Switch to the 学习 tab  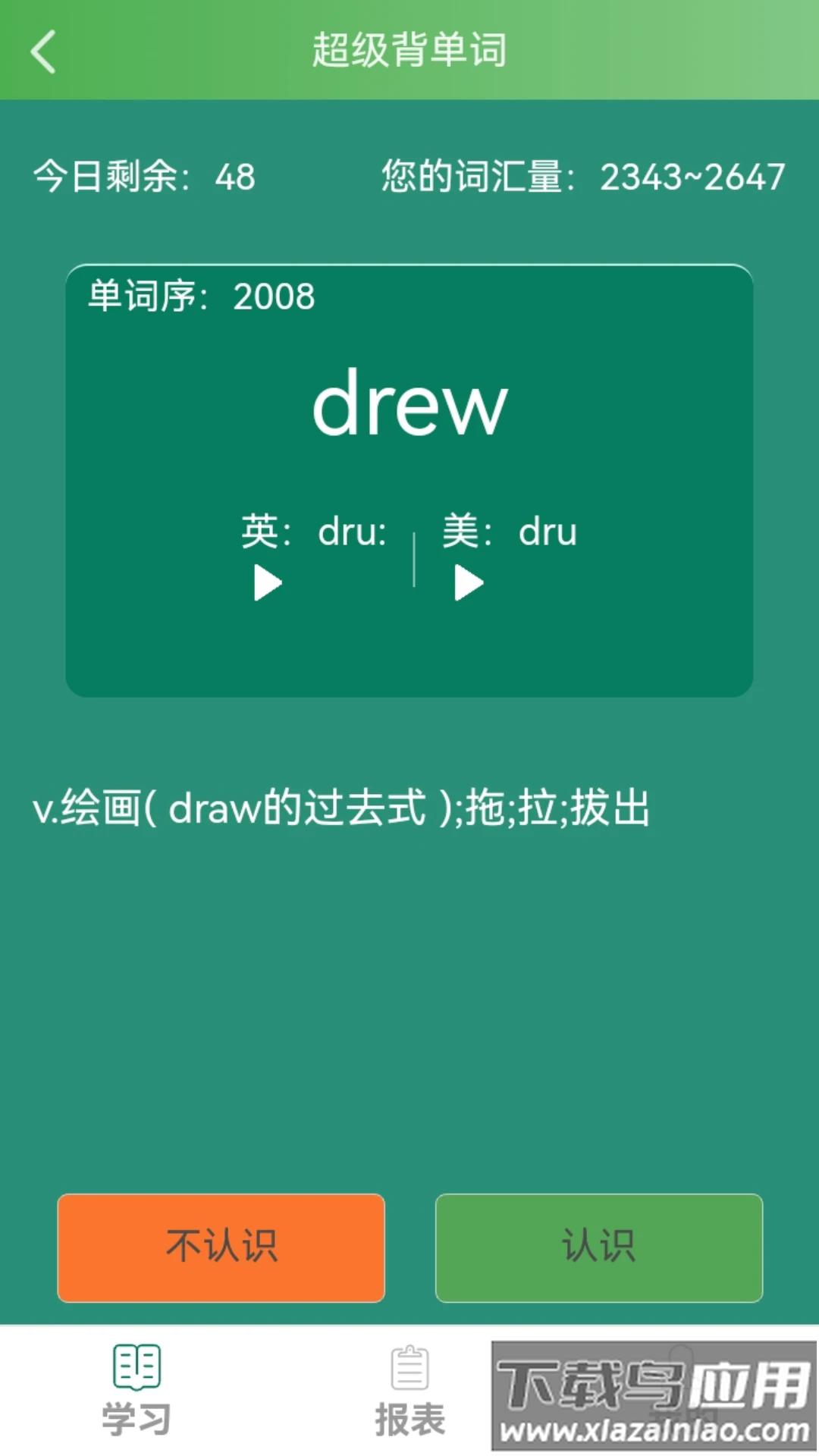click(136, 1390)
